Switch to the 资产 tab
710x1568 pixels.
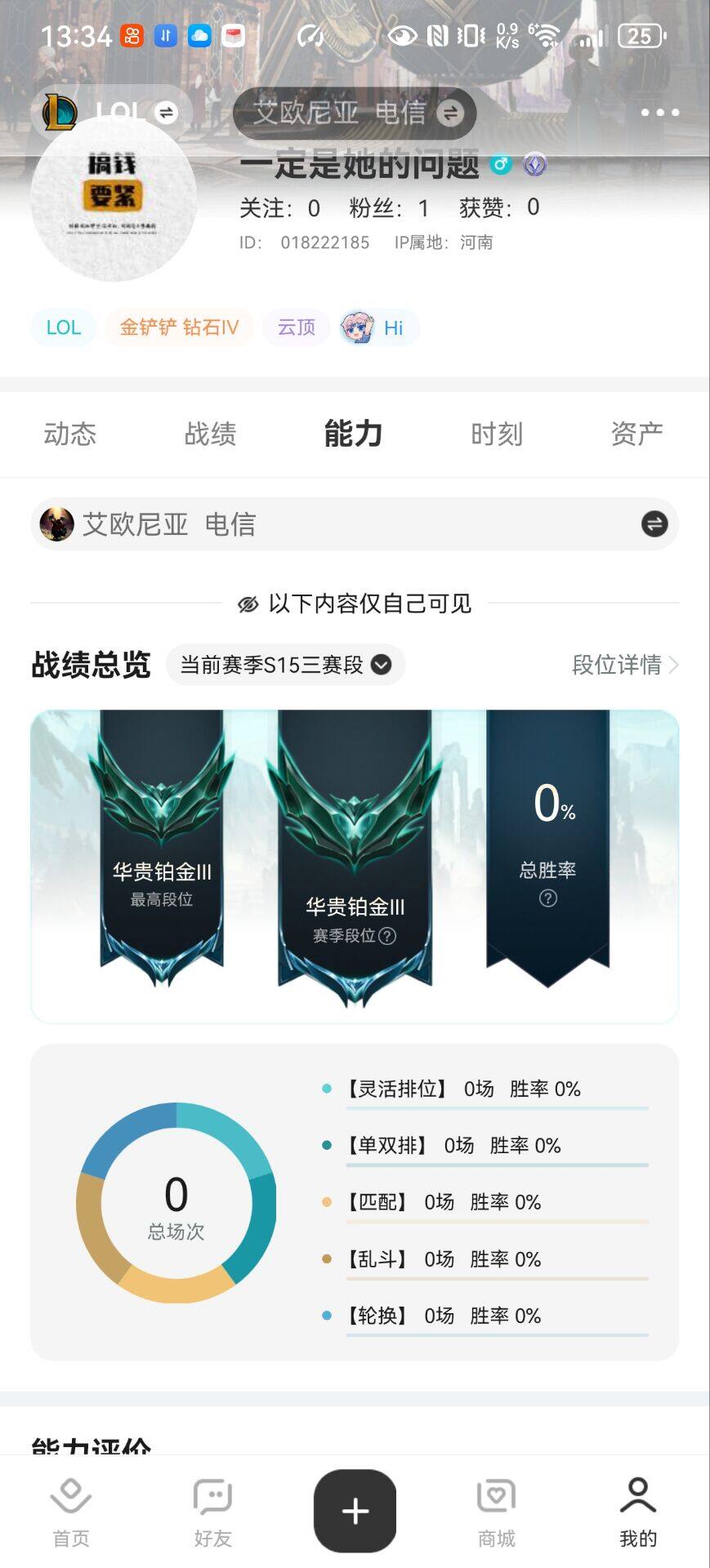(636, 434)
